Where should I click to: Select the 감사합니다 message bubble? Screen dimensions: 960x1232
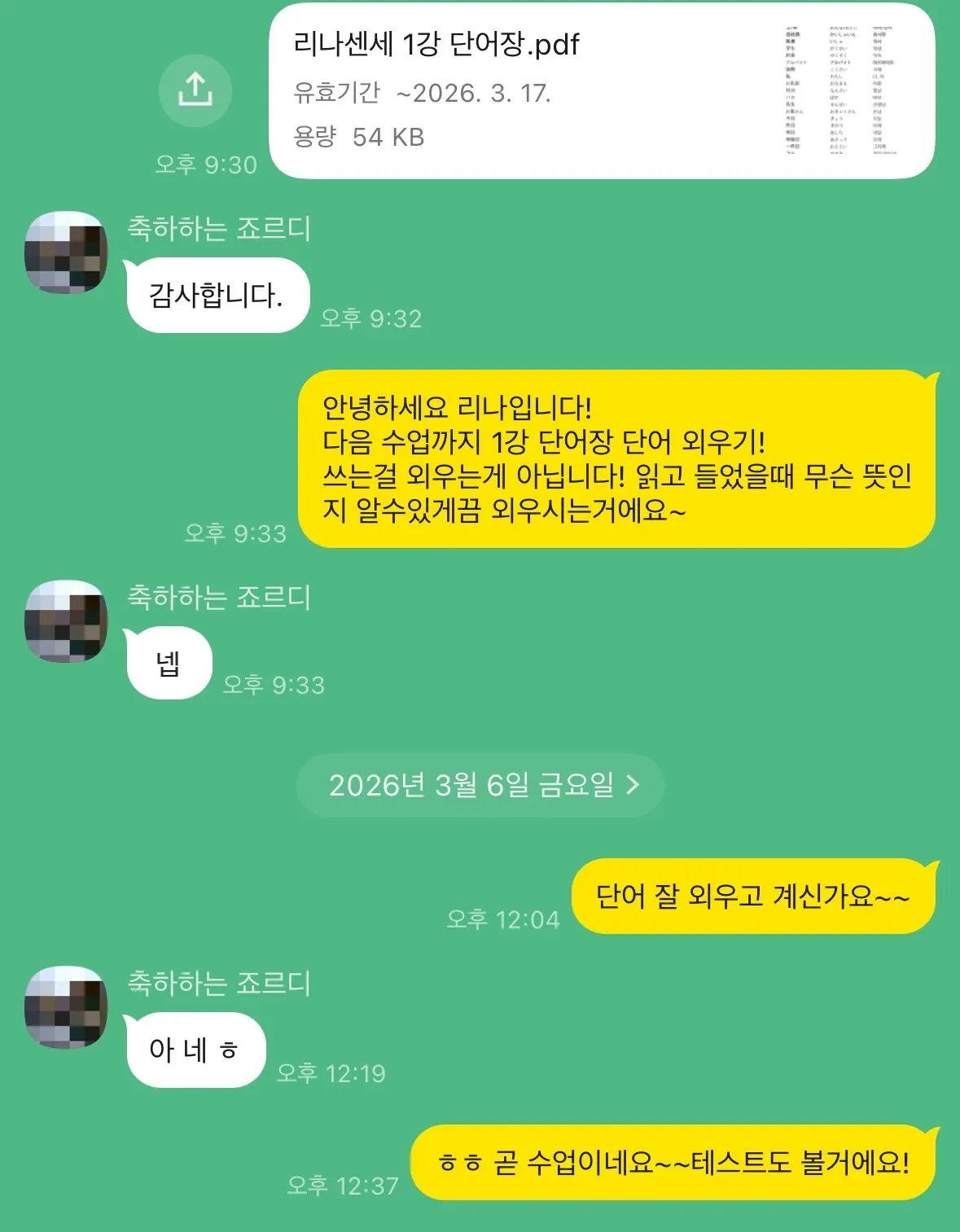pyautogui.click(x=216, y=296)
